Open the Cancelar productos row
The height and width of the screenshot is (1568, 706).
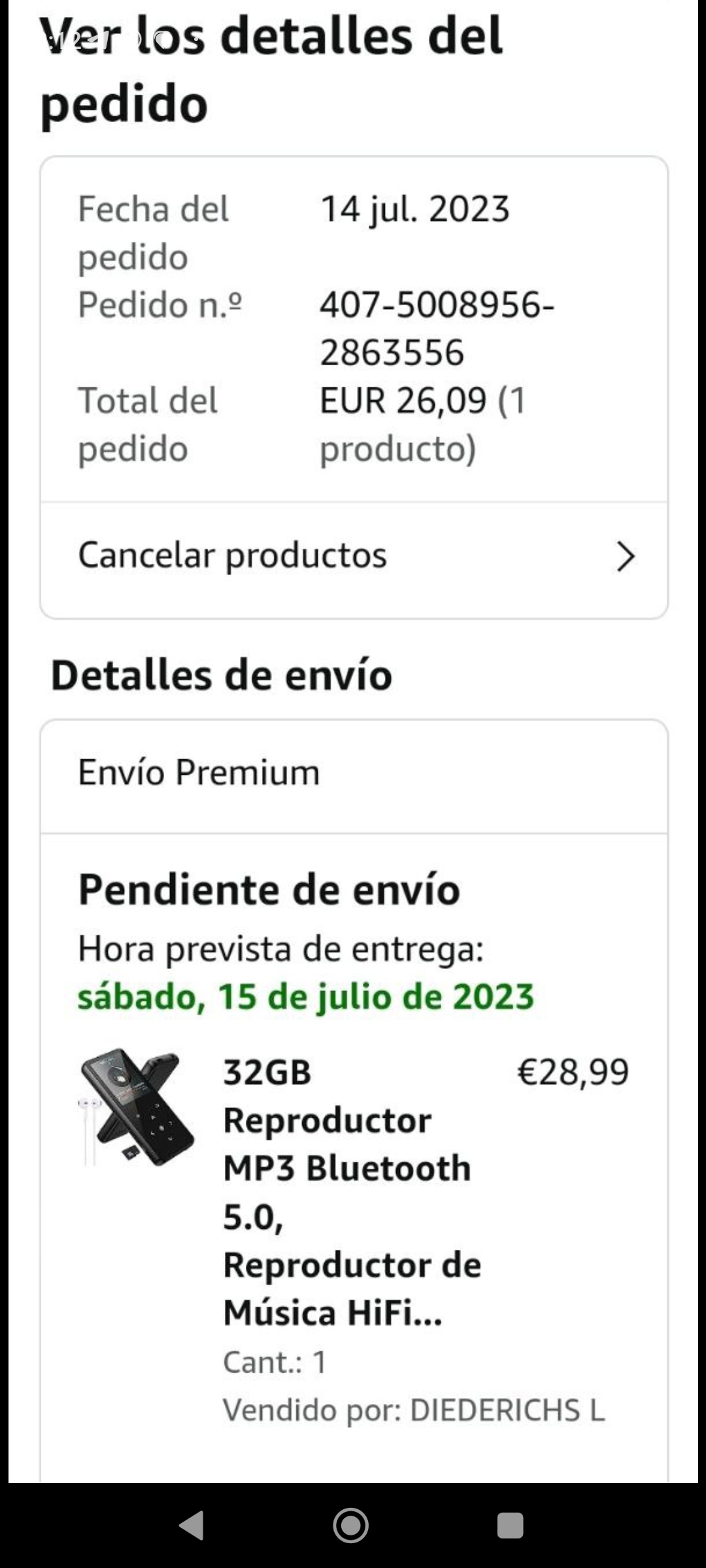click(353, 557)
